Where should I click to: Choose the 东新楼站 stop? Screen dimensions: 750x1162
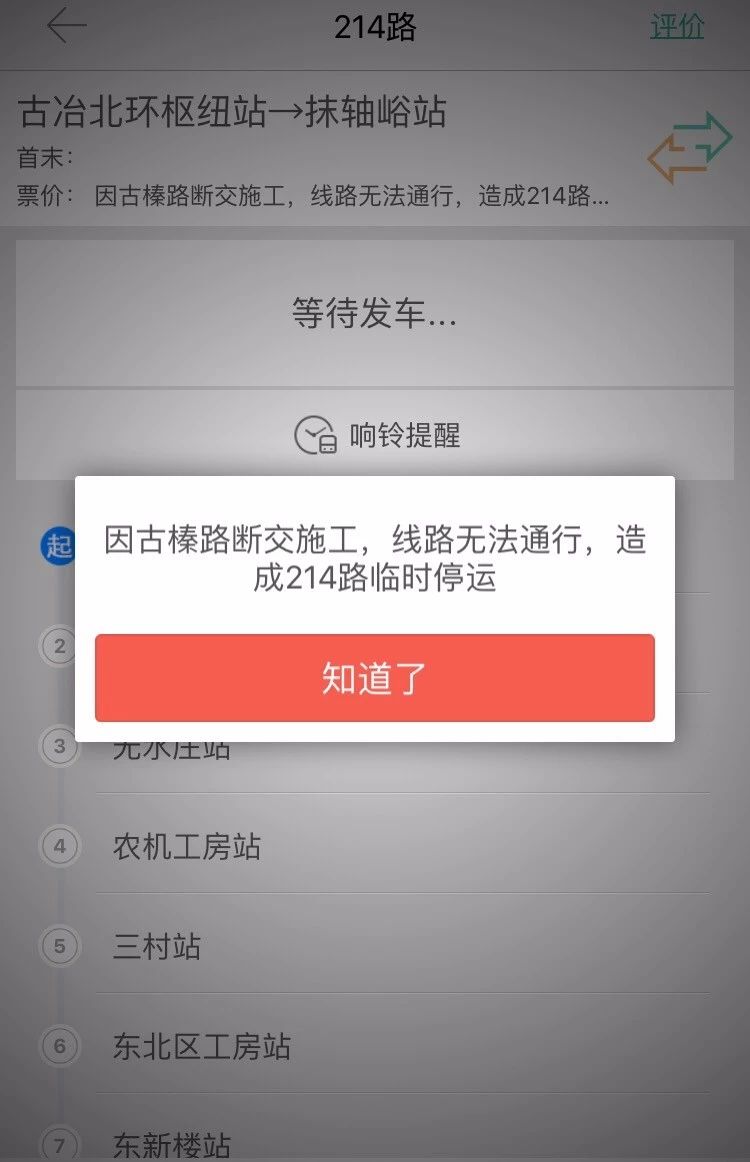tap(172, 1144)
